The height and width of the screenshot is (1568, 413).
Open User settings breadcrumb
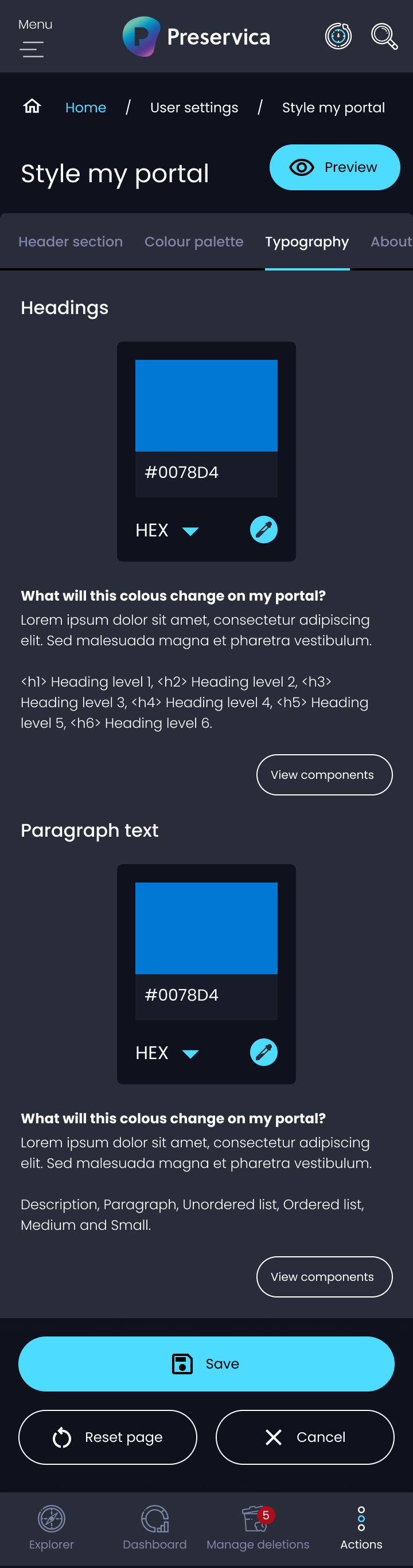point(194,108)
